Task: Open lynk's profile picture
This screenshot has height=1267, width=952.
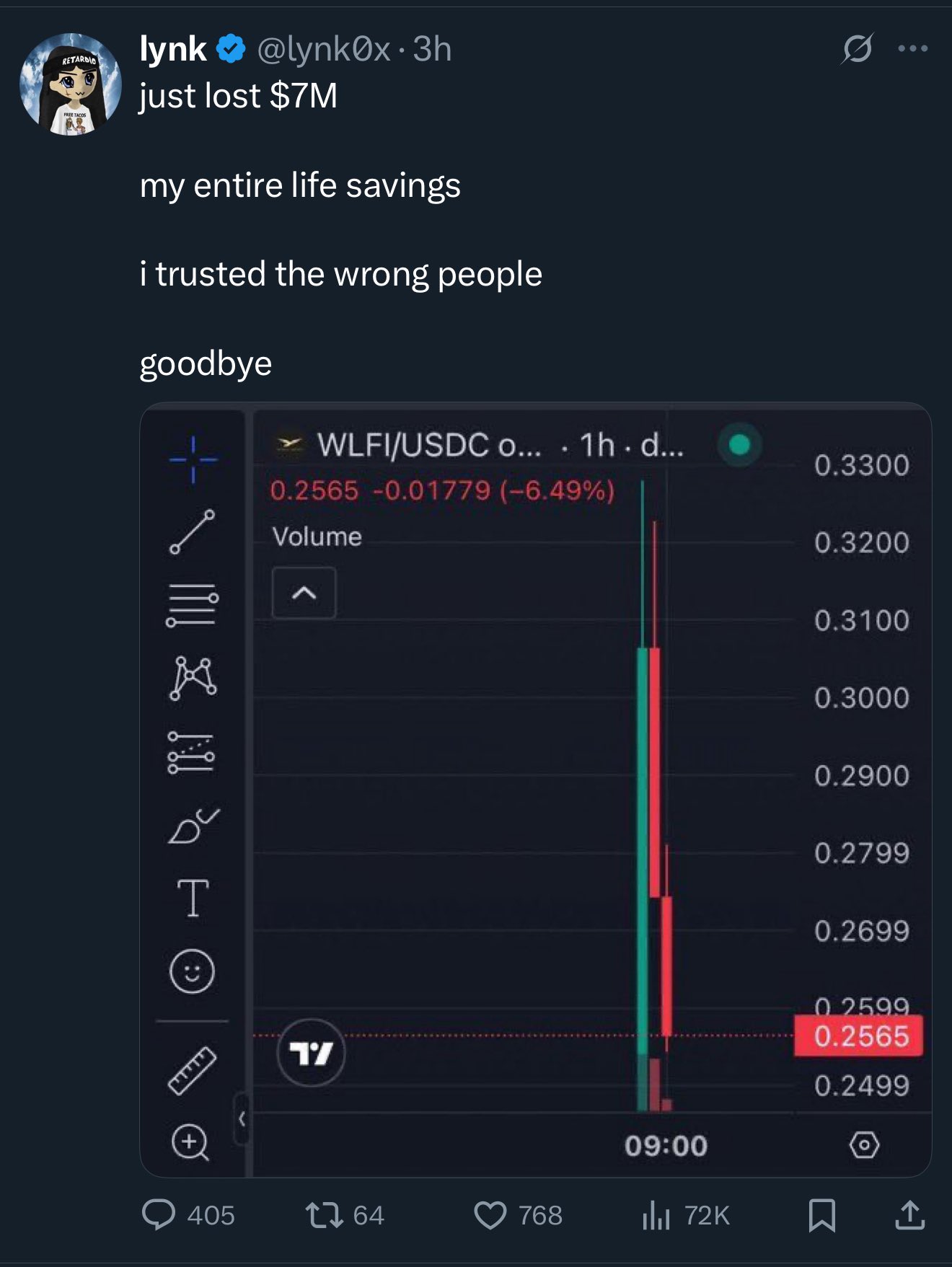Action: pyautogui.click(x=71, y=84)
